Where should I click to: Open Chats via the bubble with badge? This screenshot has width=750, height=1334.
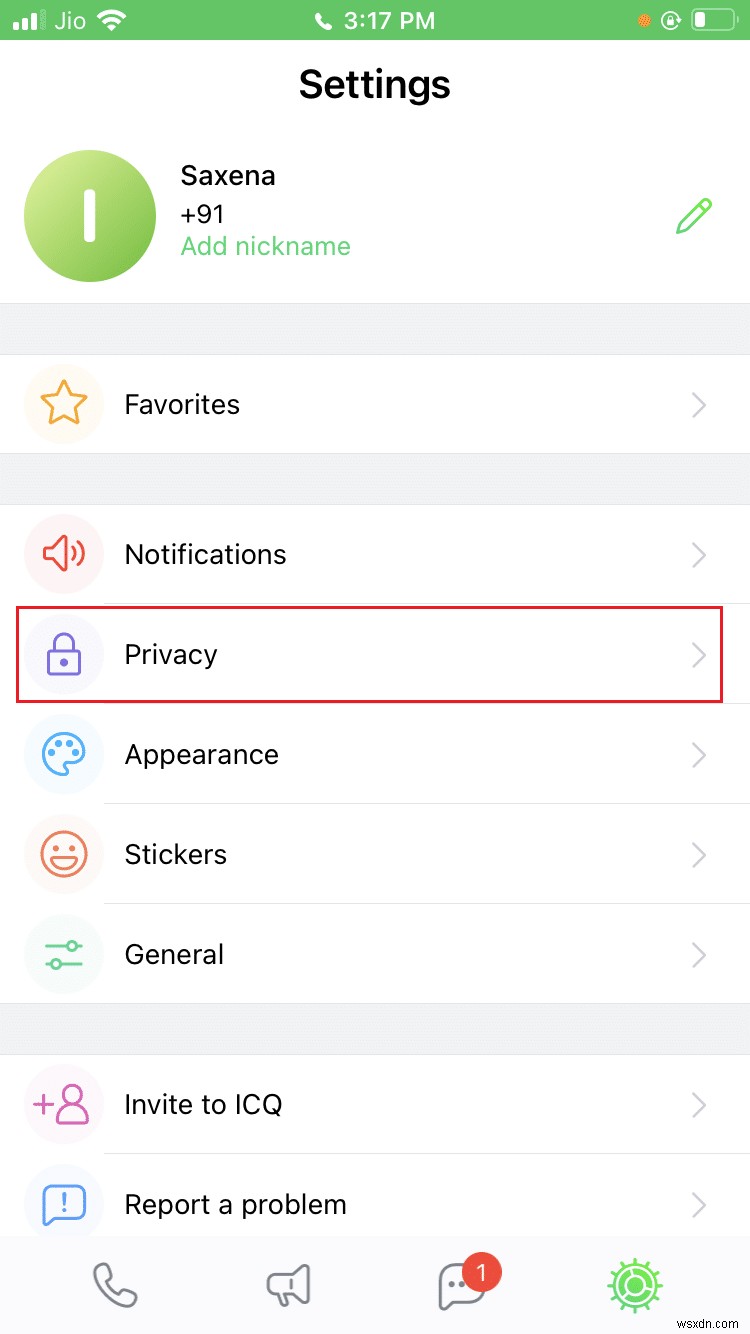pyautogui.click(x=460, y=1285)
